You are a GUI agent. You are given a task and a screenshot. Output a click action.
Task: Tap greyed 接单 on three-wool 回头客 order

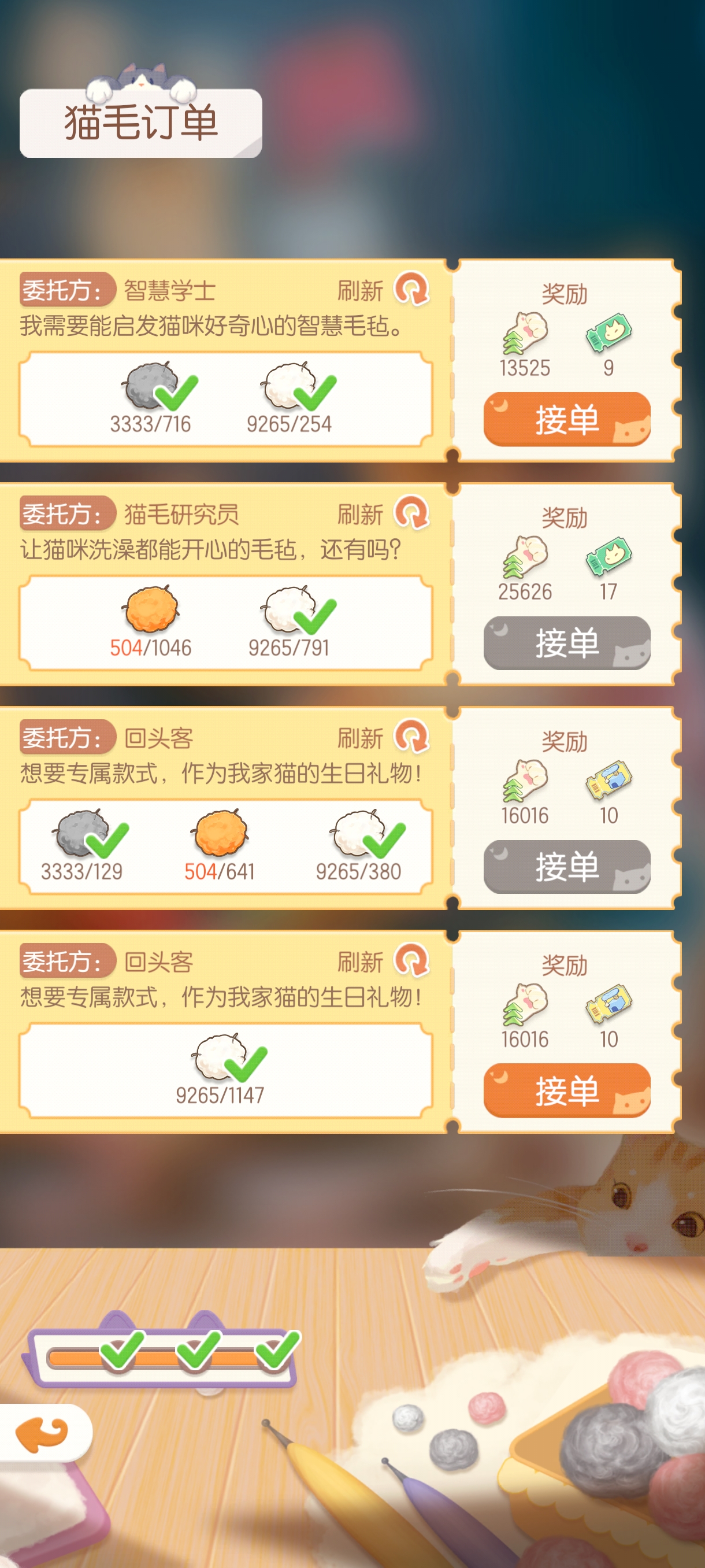tap(566, 867)
